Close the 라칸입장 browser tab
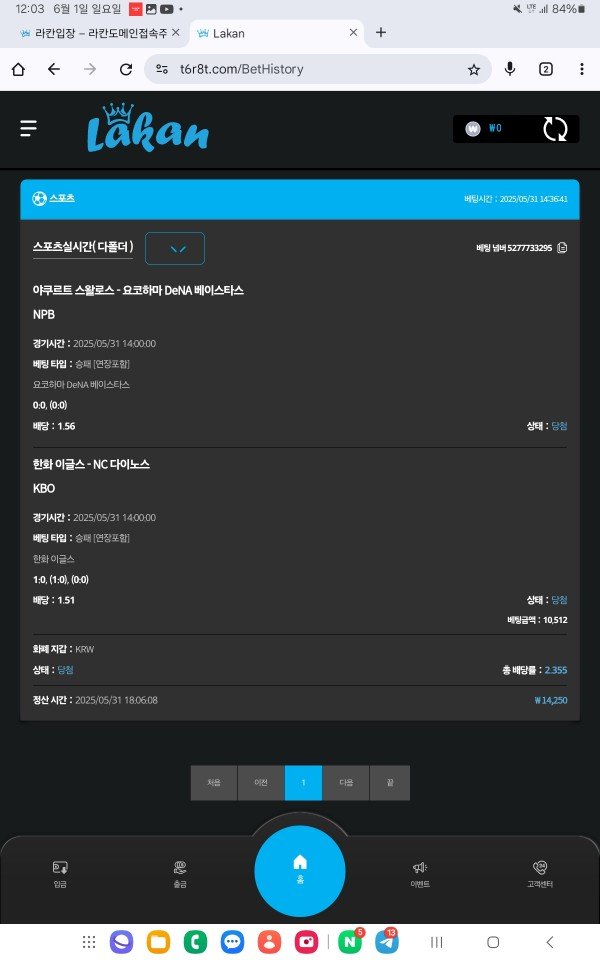Screen dimensions: 600x960 click(x=176, y=33)
